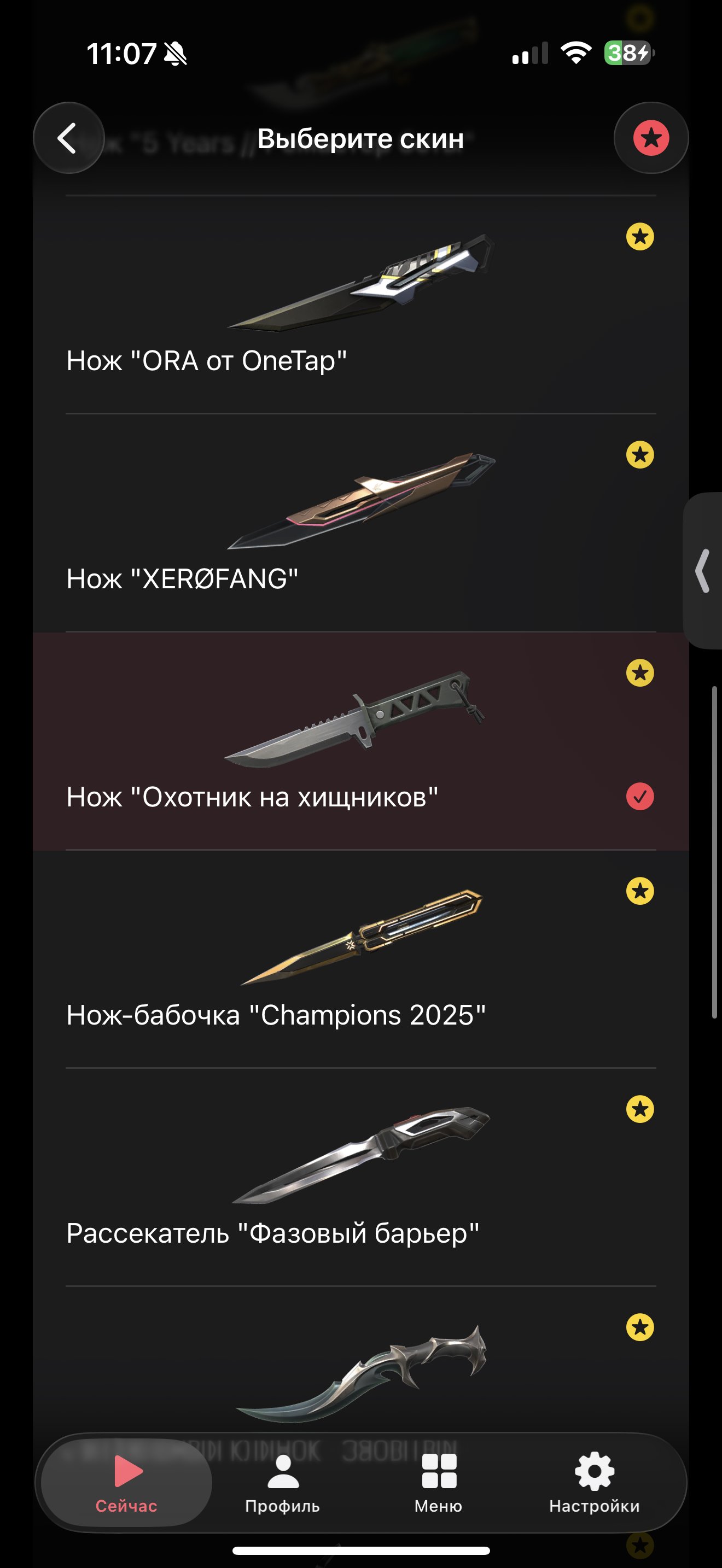The image size is (722, 1568).
Task: Tap the selected Нож "Охотник на хищников" row
Action: tap(360, 741)
